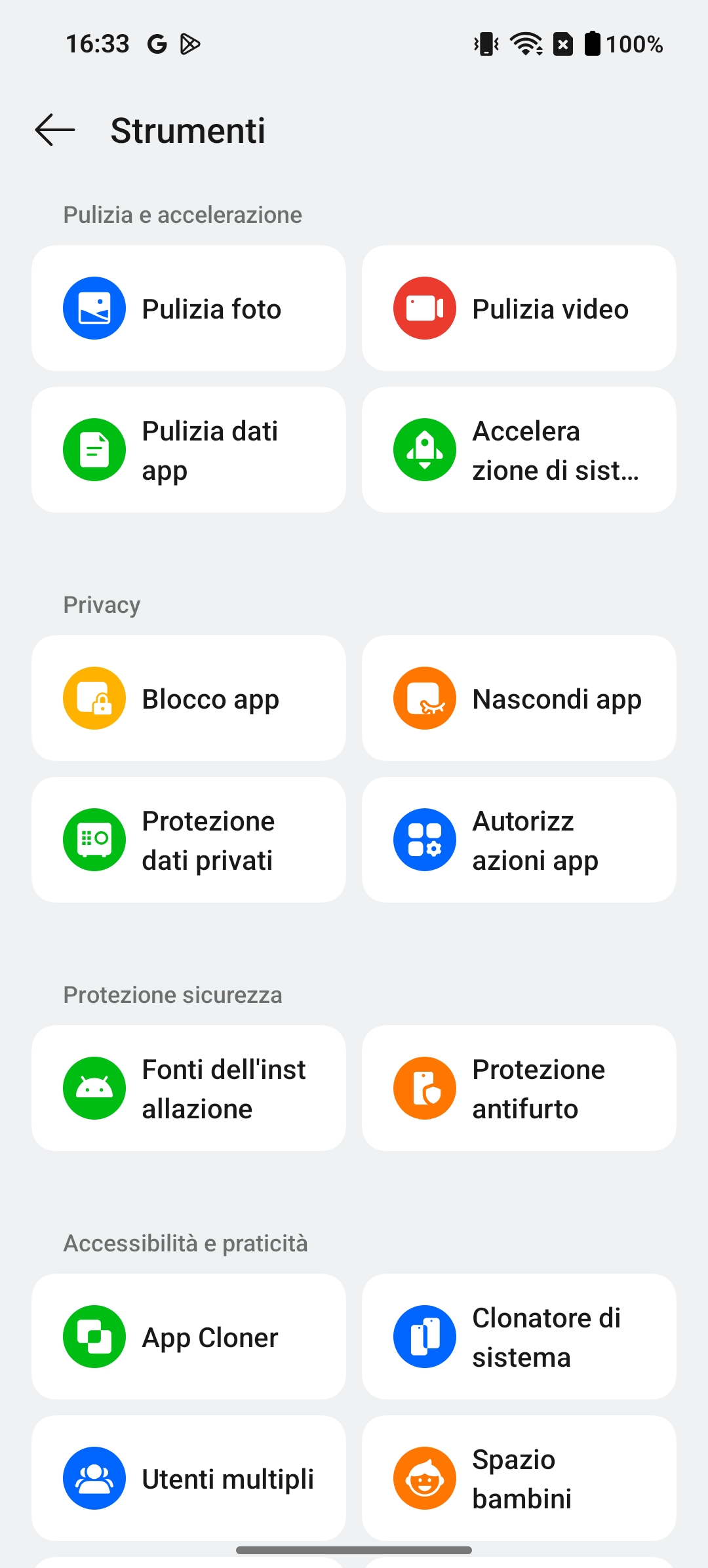The image size is (708, 1568).
Task: Open Fonti dell'installazione
Action: click(x=189, y=1088)
